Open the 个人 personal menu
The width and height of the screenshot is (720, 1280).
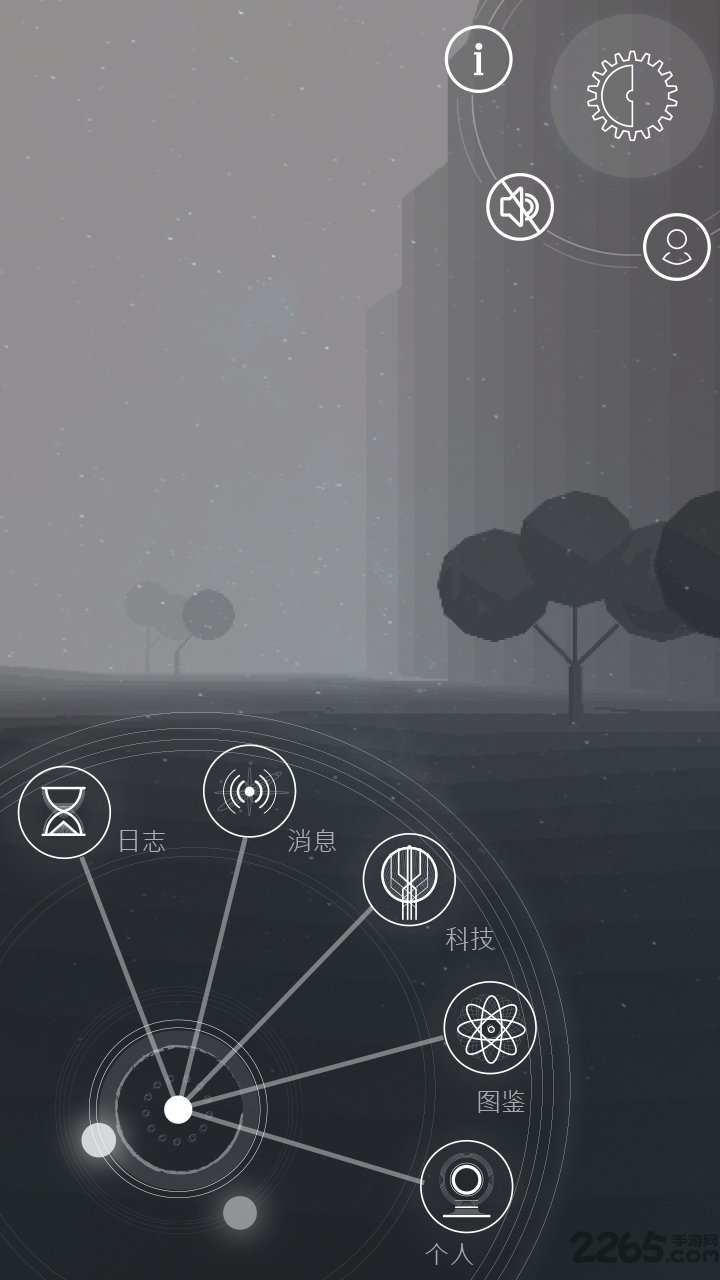click(467, 1187)
